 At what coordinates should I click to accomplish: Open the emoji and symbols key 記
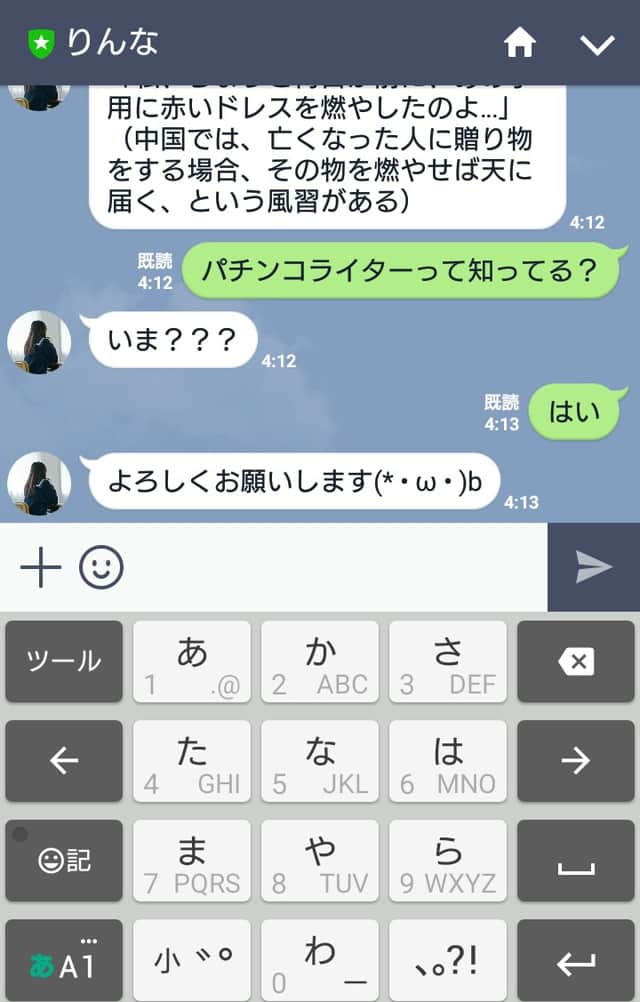pyautogui.click(x=64, y=861)
